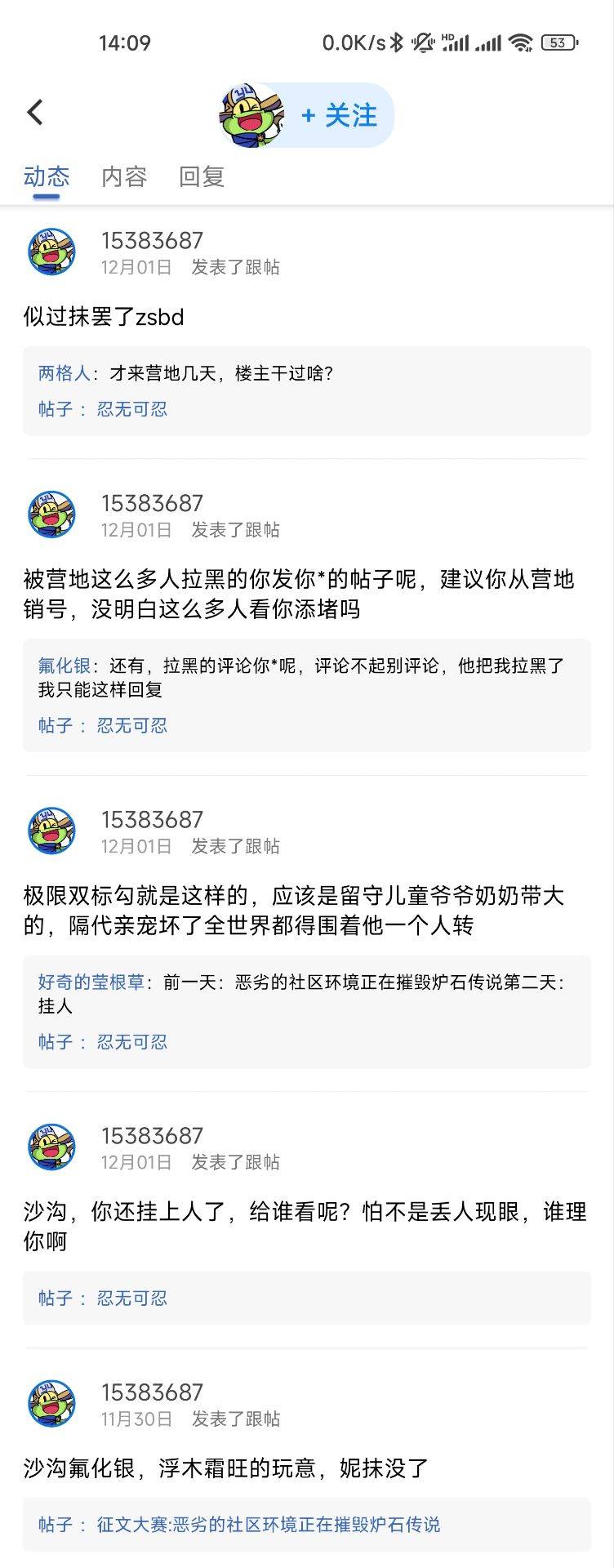The height and width of the screenshot is (1568, 614).
Task: Open the reply 似过抹罢了zsbd
Action: pos(104,317)
